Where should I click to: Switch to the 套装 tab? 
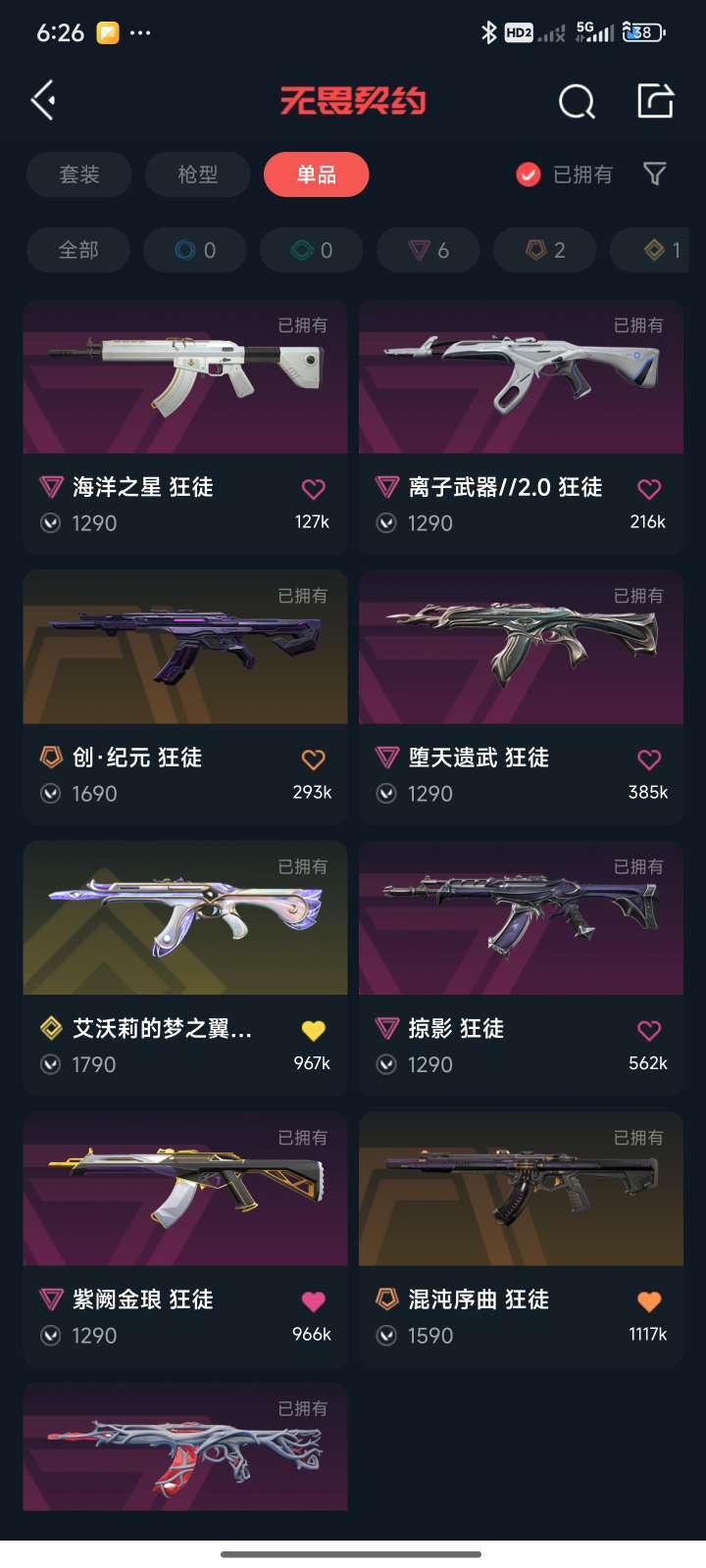pyautogui.click(x=79, y=174)
